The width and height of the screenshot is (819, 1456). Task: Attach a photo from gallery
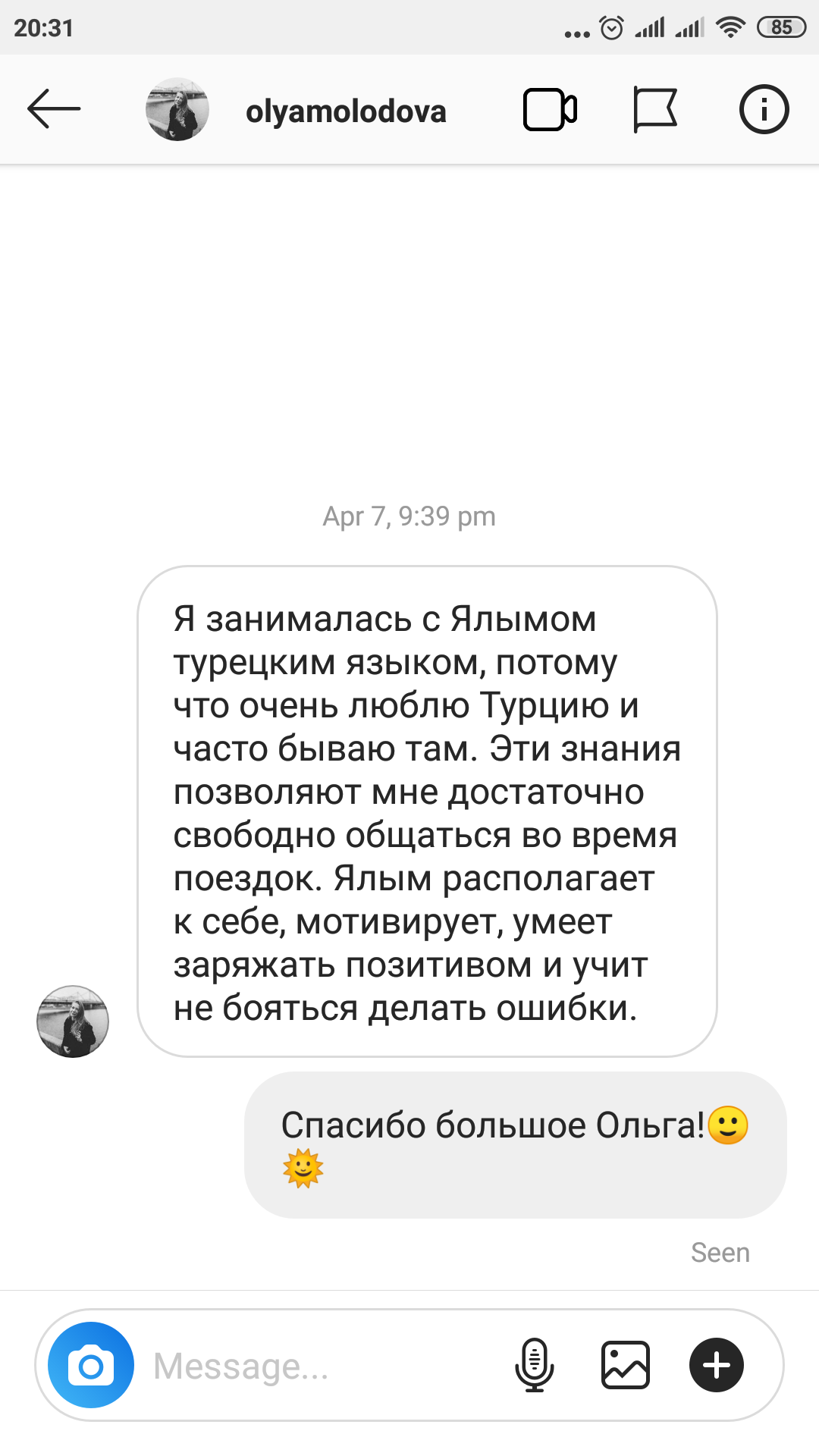click(x=626, y=1365)
